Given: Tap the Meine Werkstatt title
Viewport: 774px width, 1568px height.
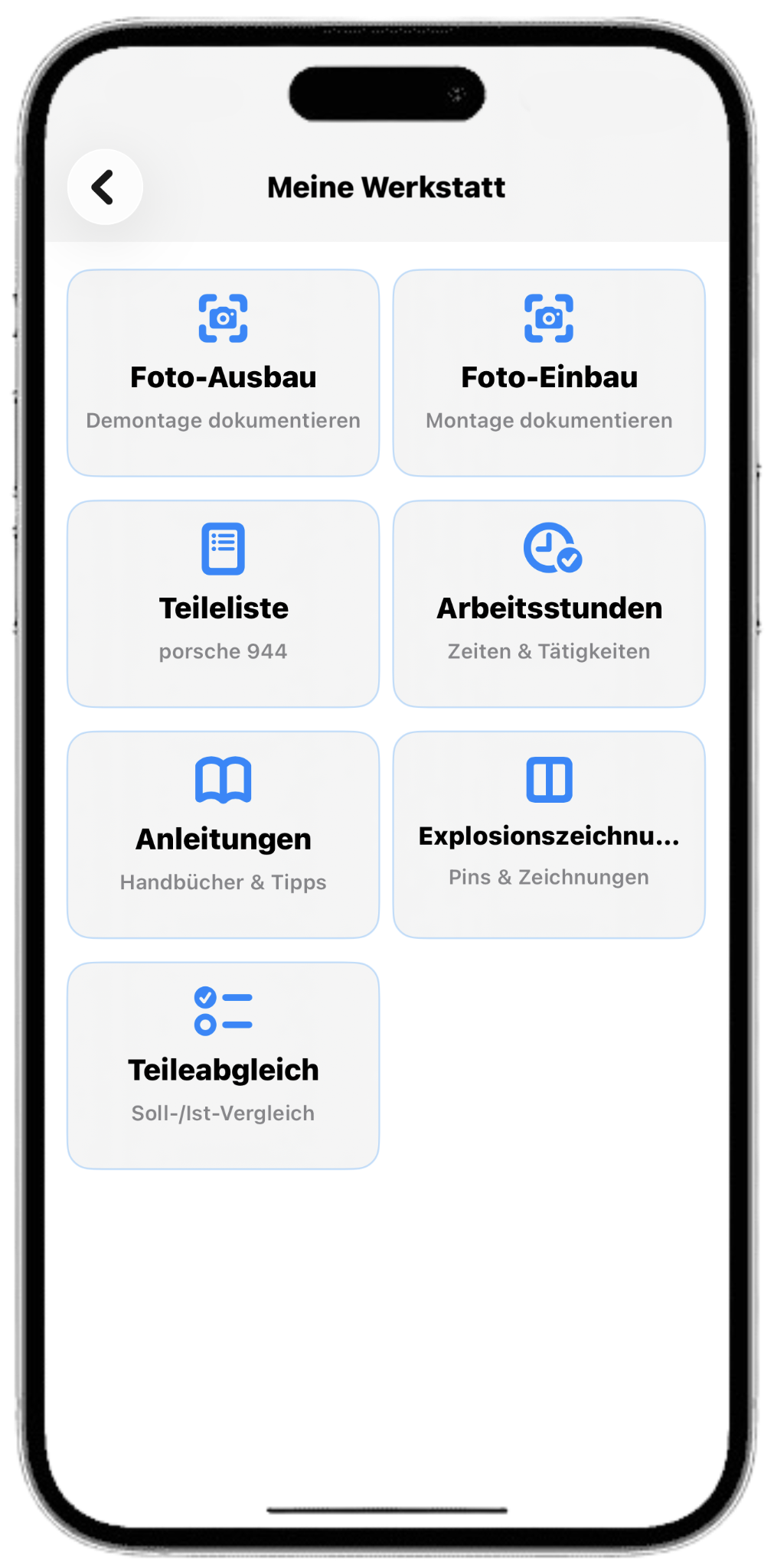Looking at the screenshot, I should [x=387, y=187].
